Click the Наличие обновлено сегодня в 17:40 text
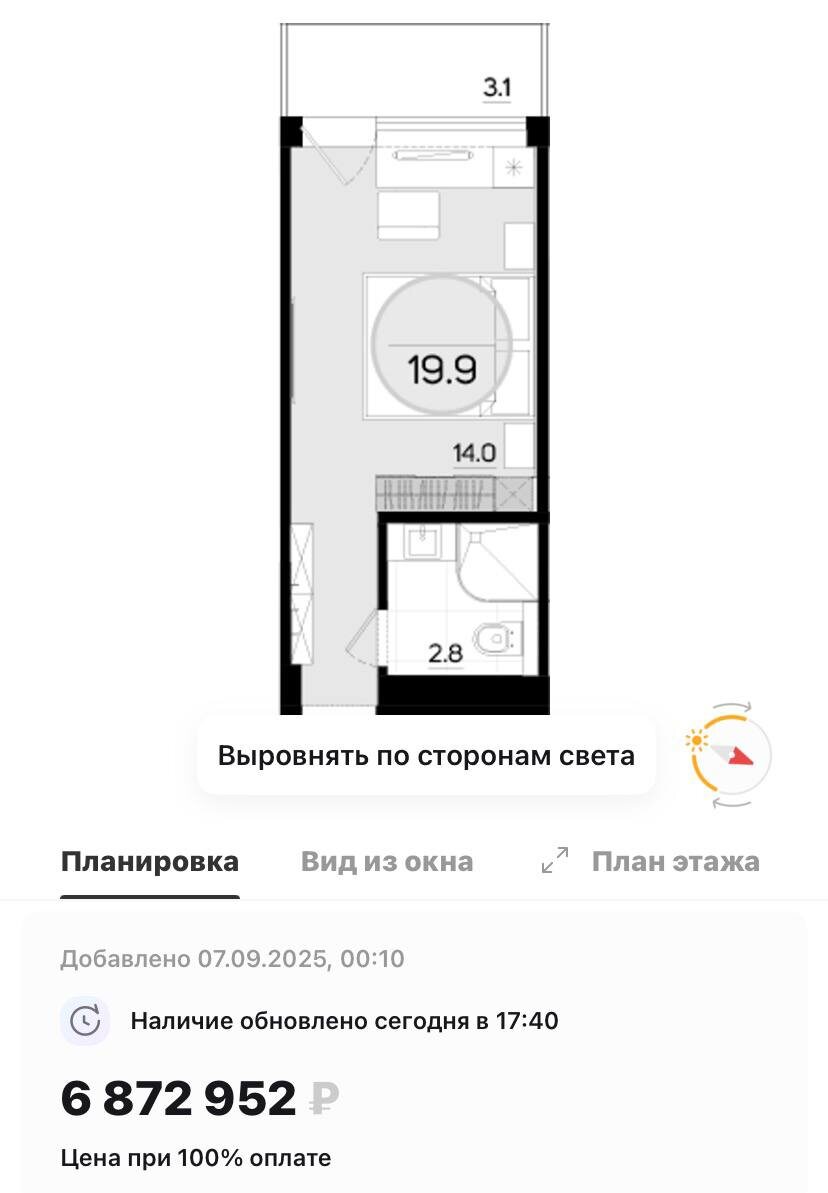This screenshot has height=1193, width=828. click(344, 1022)
